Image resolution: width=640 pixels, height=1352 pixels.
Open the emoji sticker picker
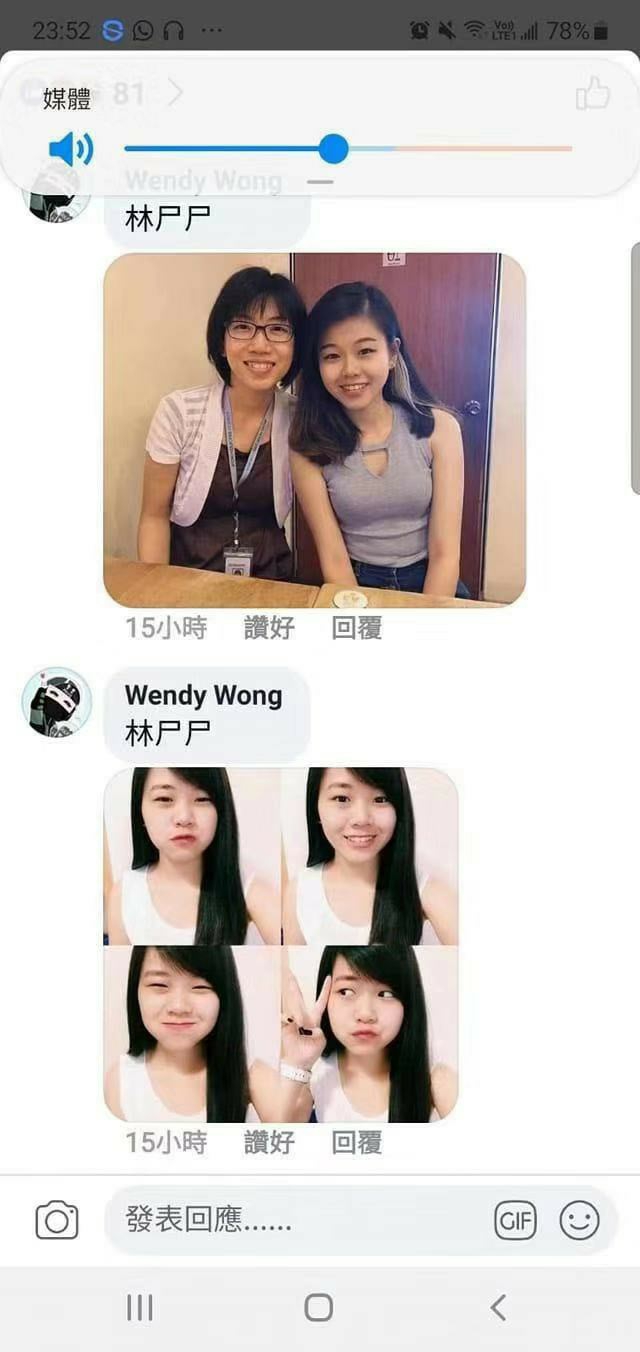579,1221
